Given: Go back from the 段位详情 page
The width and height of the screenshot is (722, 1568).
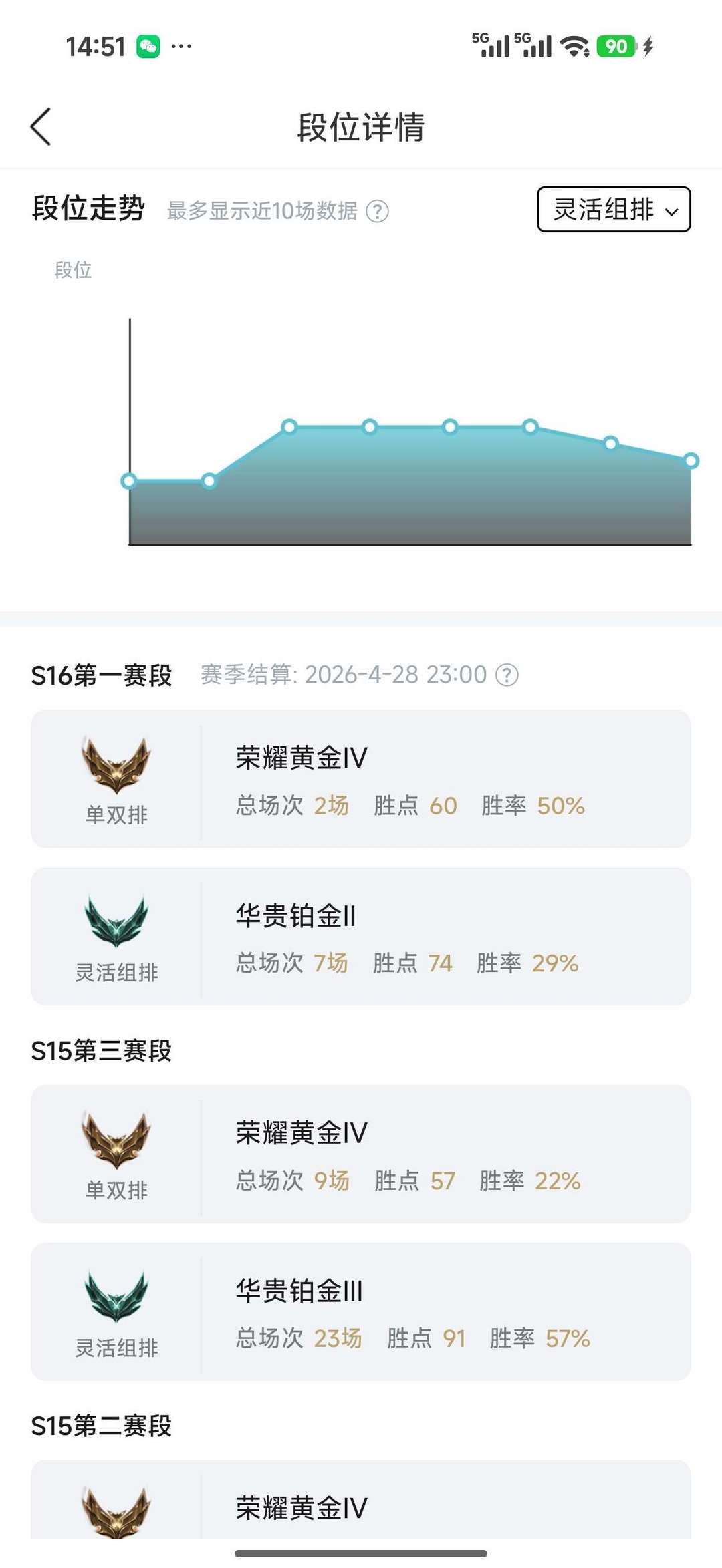Looking at the screenshot, I should click(x=41, y=126).
